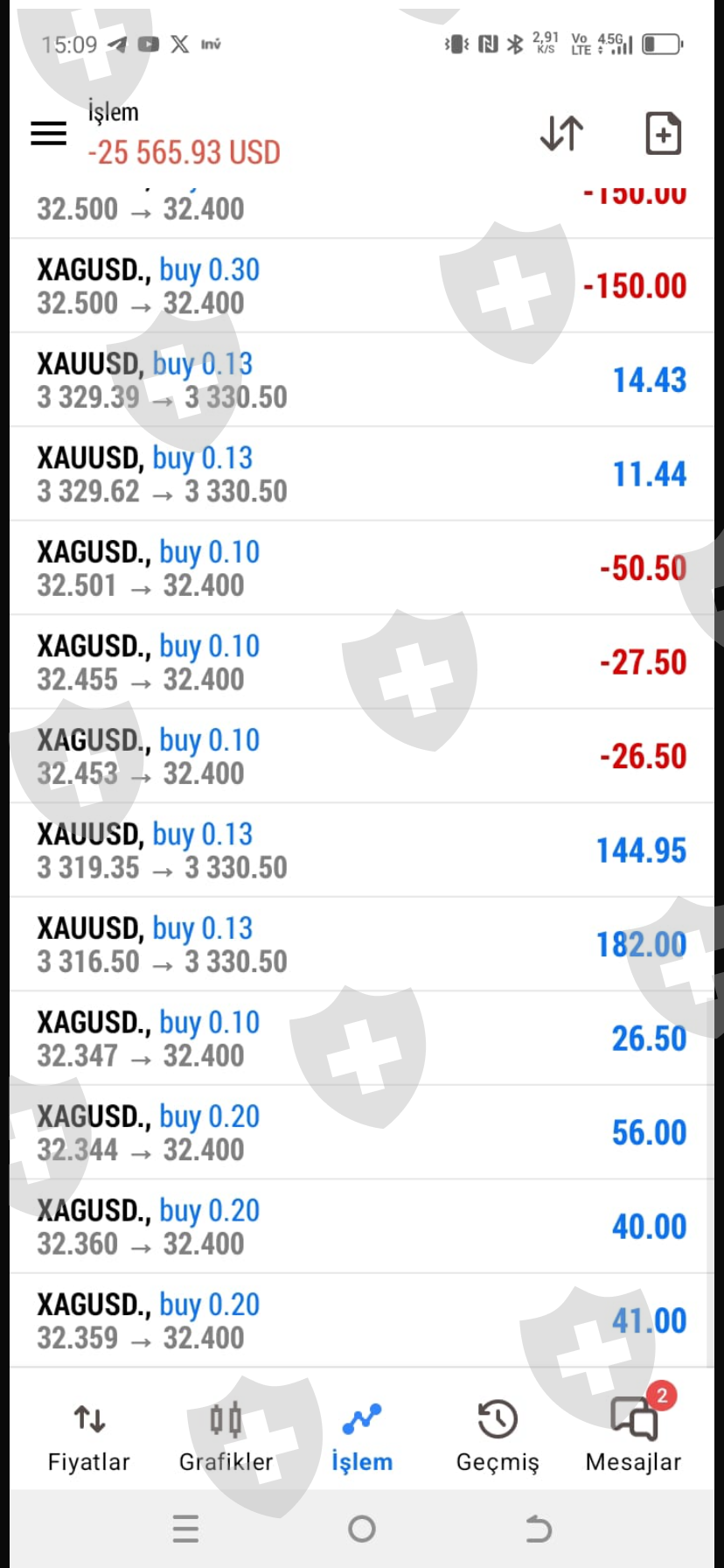Go to the Geçmiş history tab
Screen dimensions: 724x1568
pyautogui.click(x=498, y=1437)
